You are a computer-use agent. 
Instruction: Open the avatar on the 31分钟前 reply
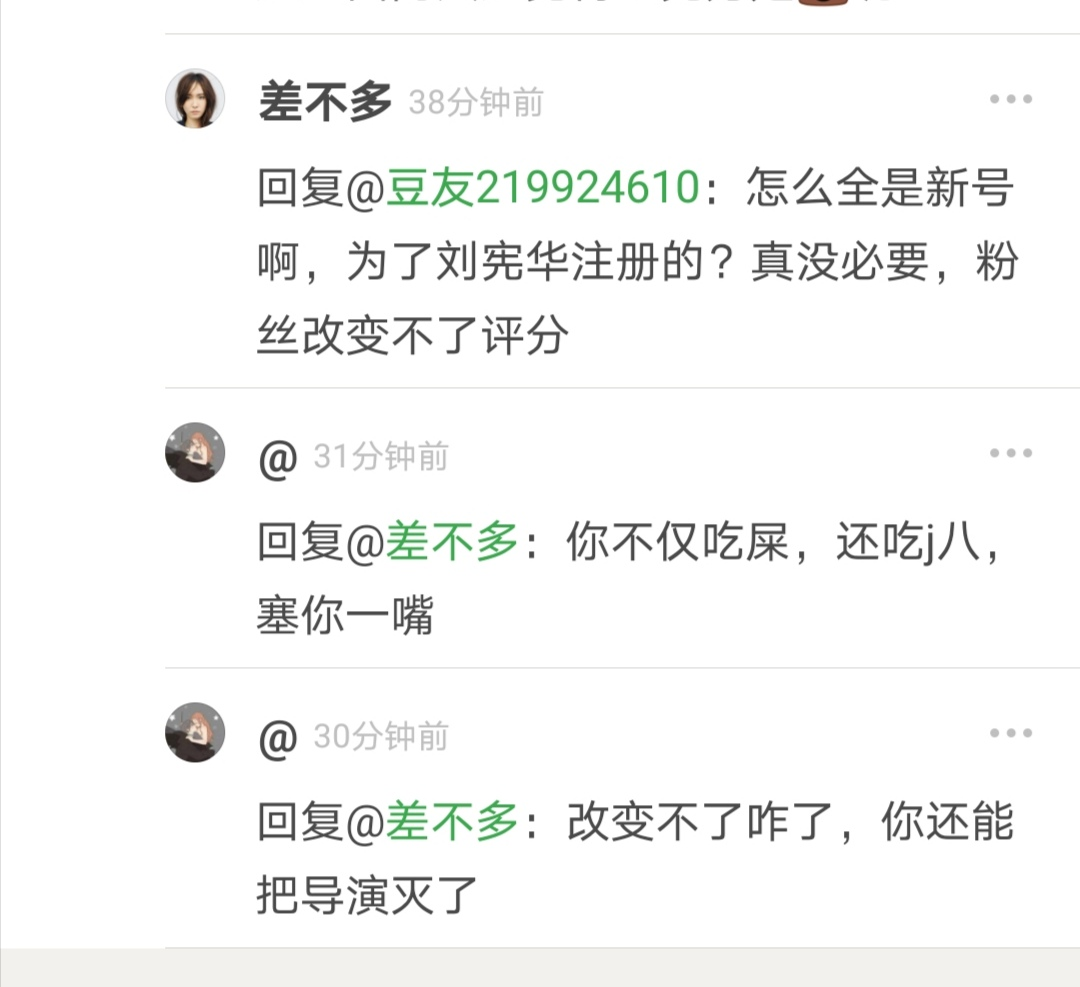click(x=195, y=452)
